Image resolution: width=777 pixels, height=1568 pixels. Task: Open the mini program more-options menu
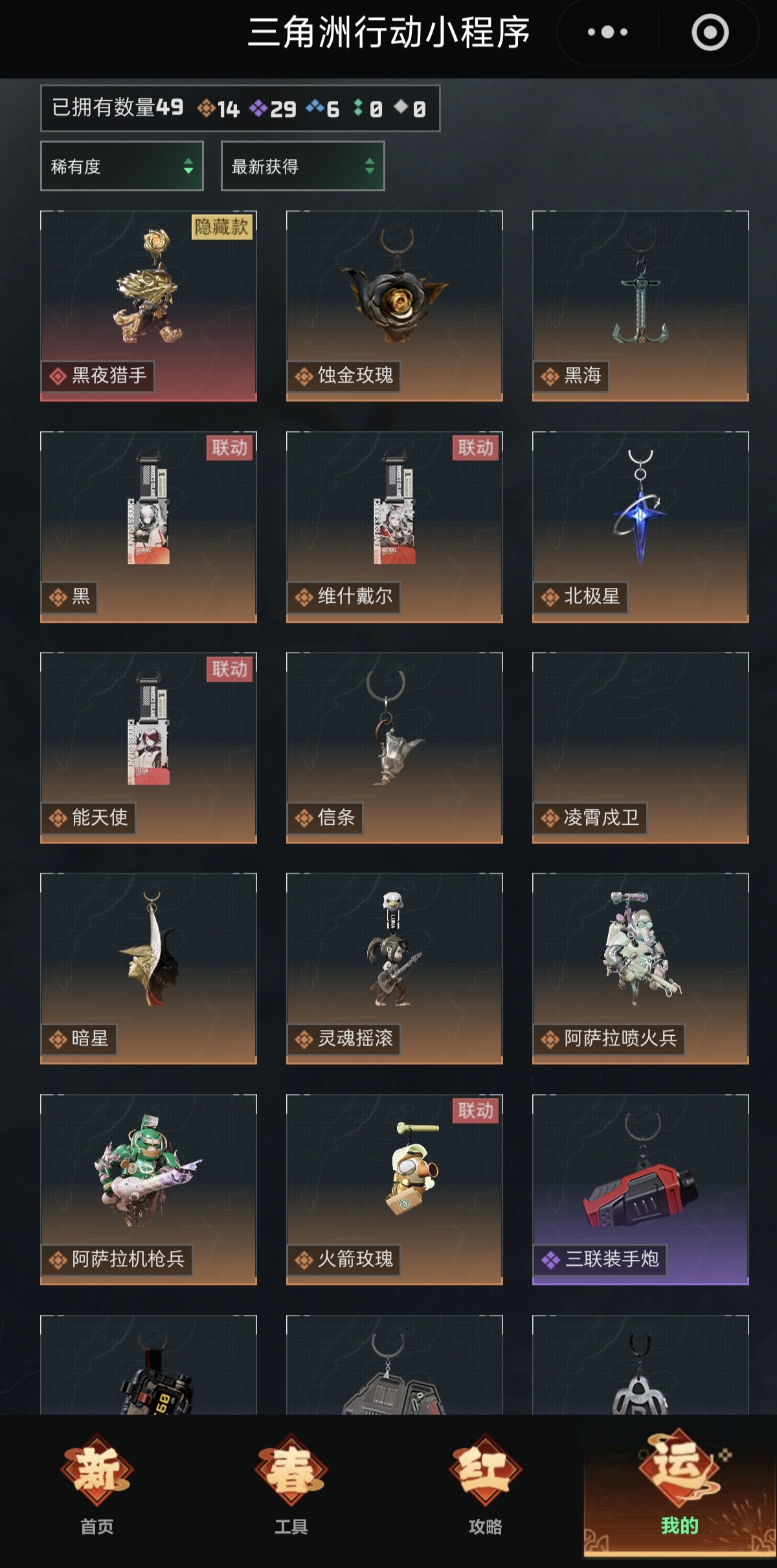(x=607, y=32)
